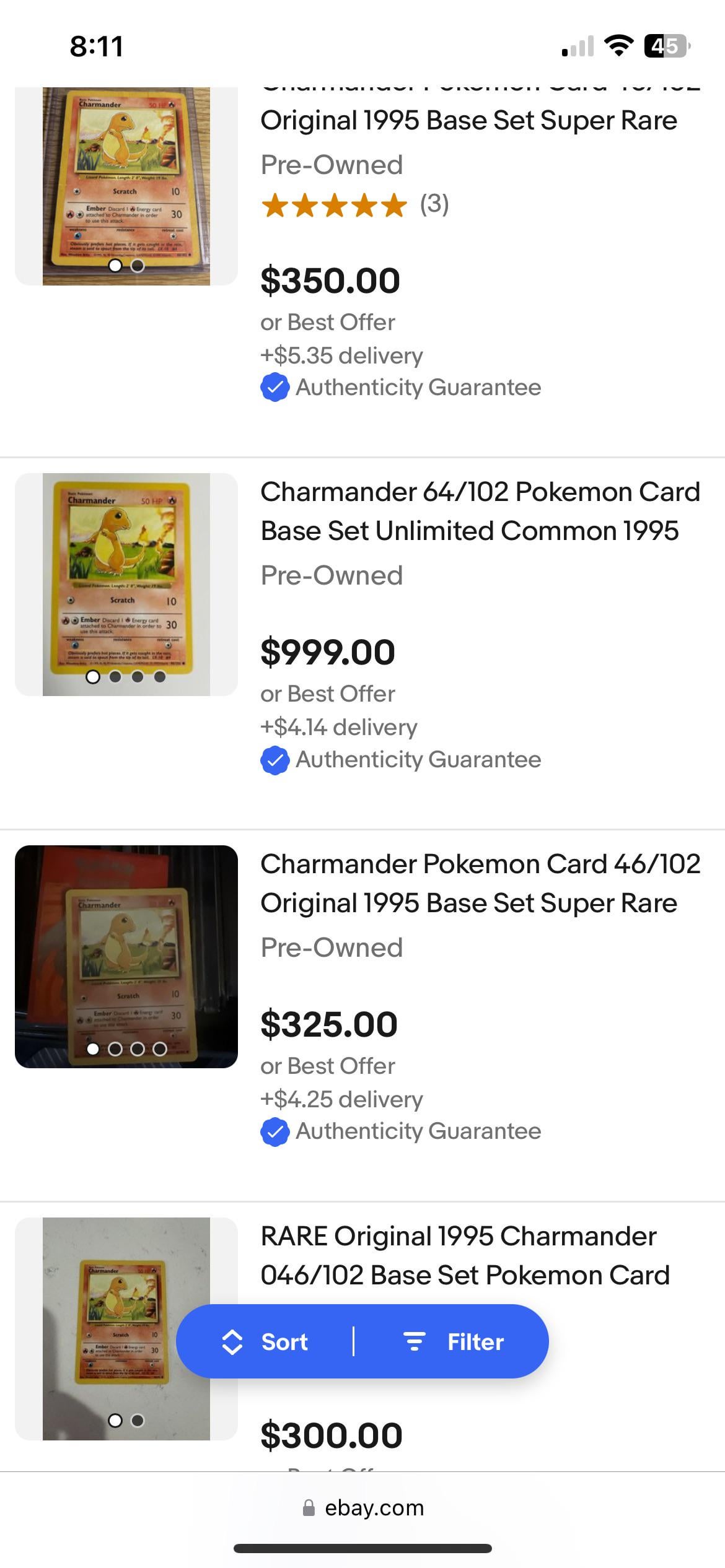Open the Filter options

452,1341
